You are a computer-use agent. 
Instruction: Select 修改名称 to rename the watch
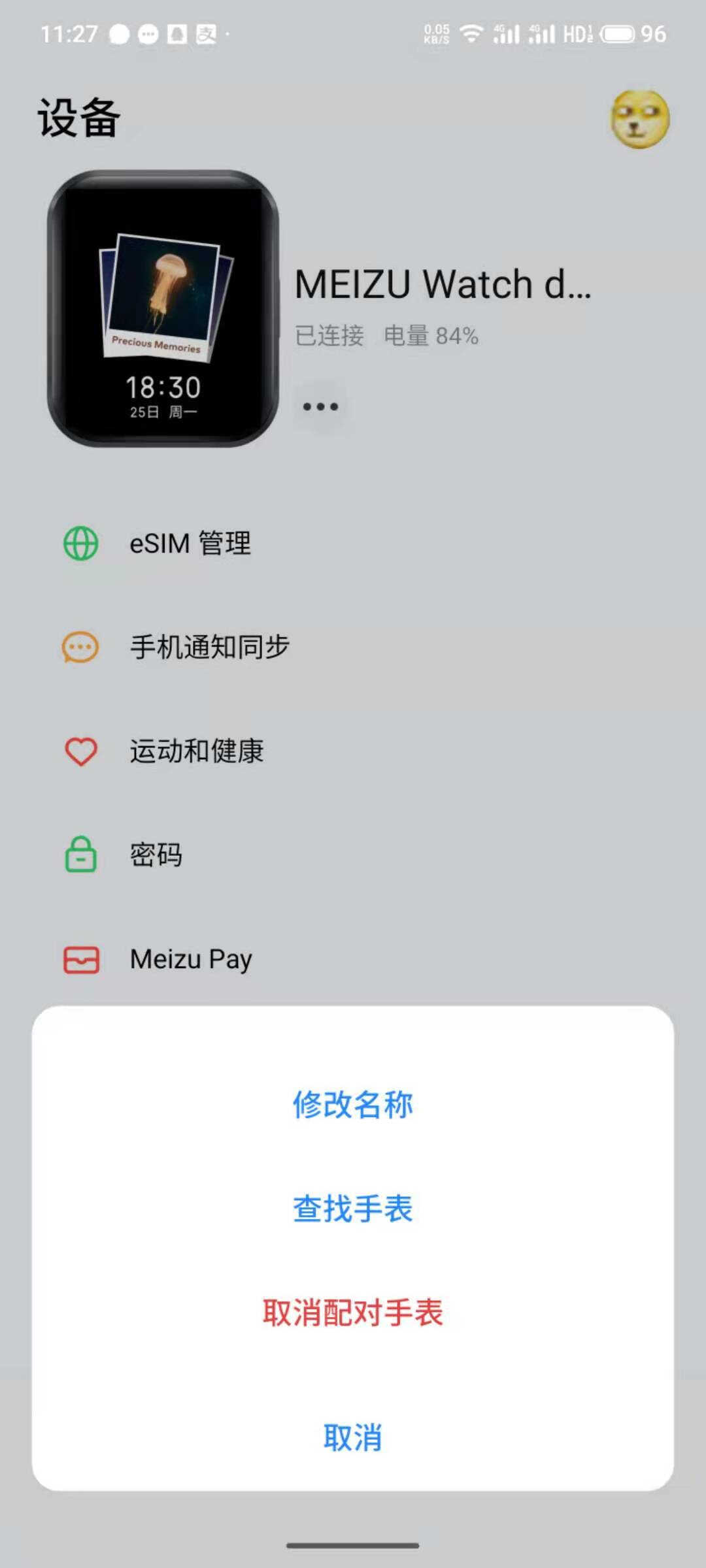coord(352,1105)
